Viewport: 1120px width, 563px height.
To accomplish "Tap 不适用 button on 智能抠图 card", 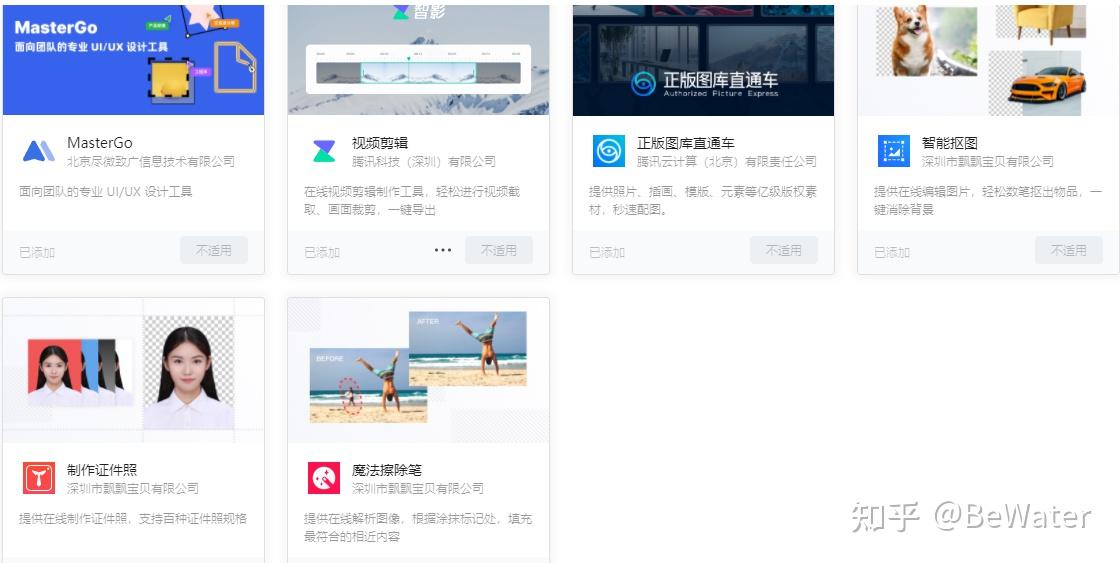I will click(x=1069, y=250).
